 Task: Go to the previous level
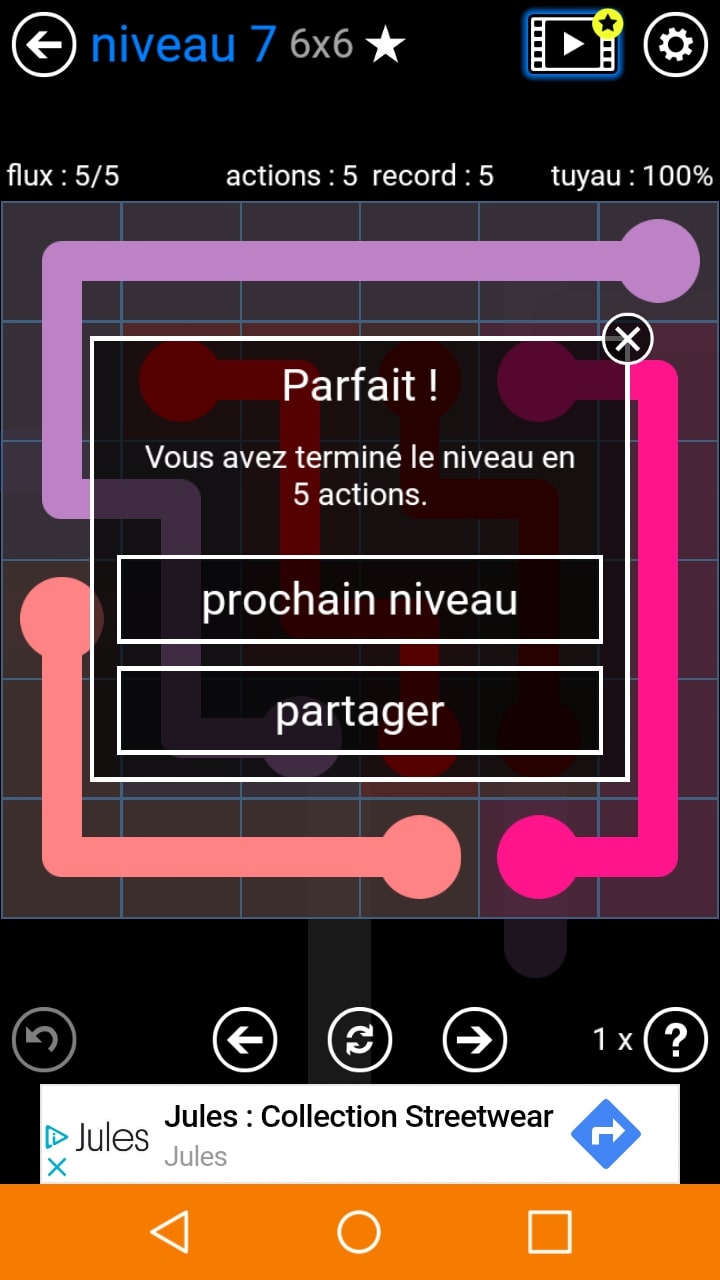click(245, 1040)
